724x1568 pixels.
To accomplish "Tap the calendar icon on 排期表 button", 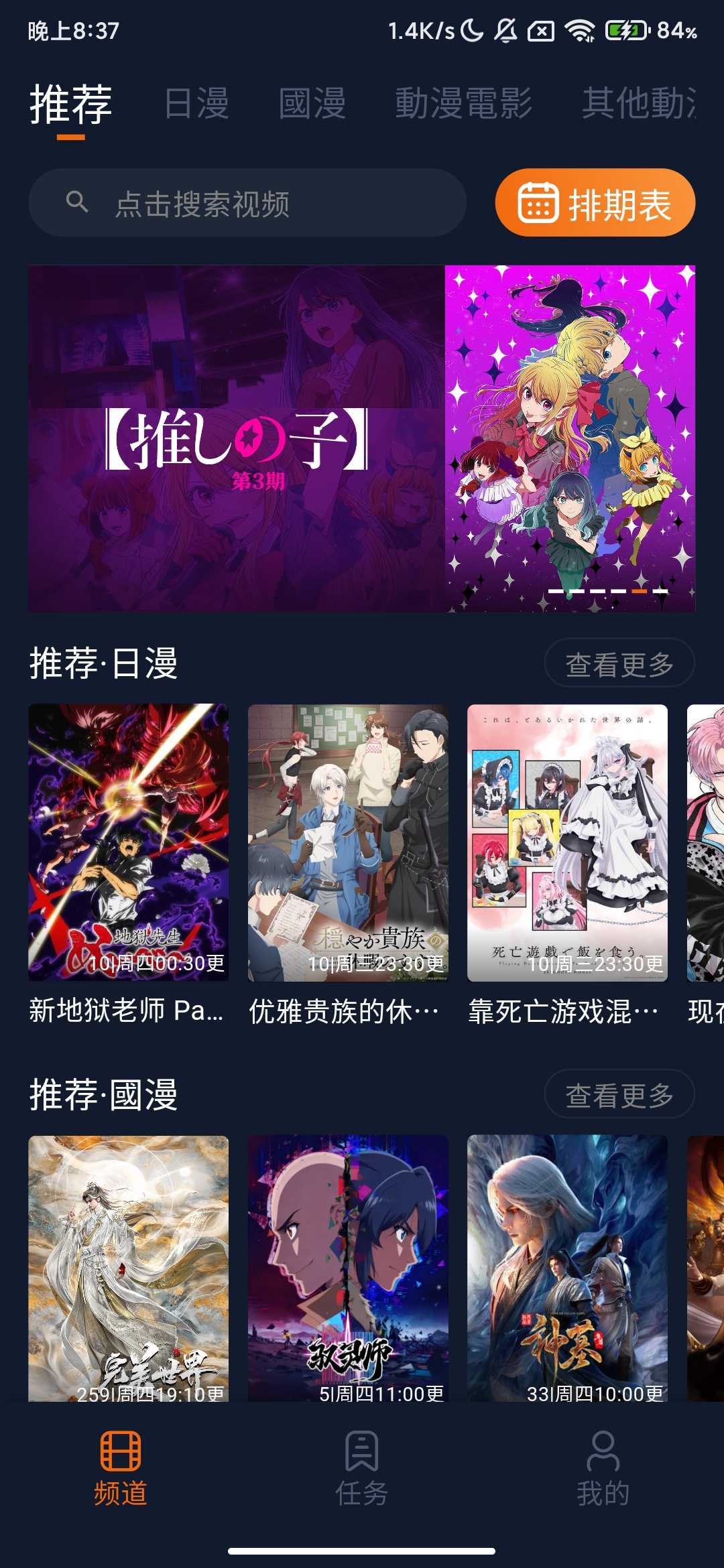I will pos(540,202).
